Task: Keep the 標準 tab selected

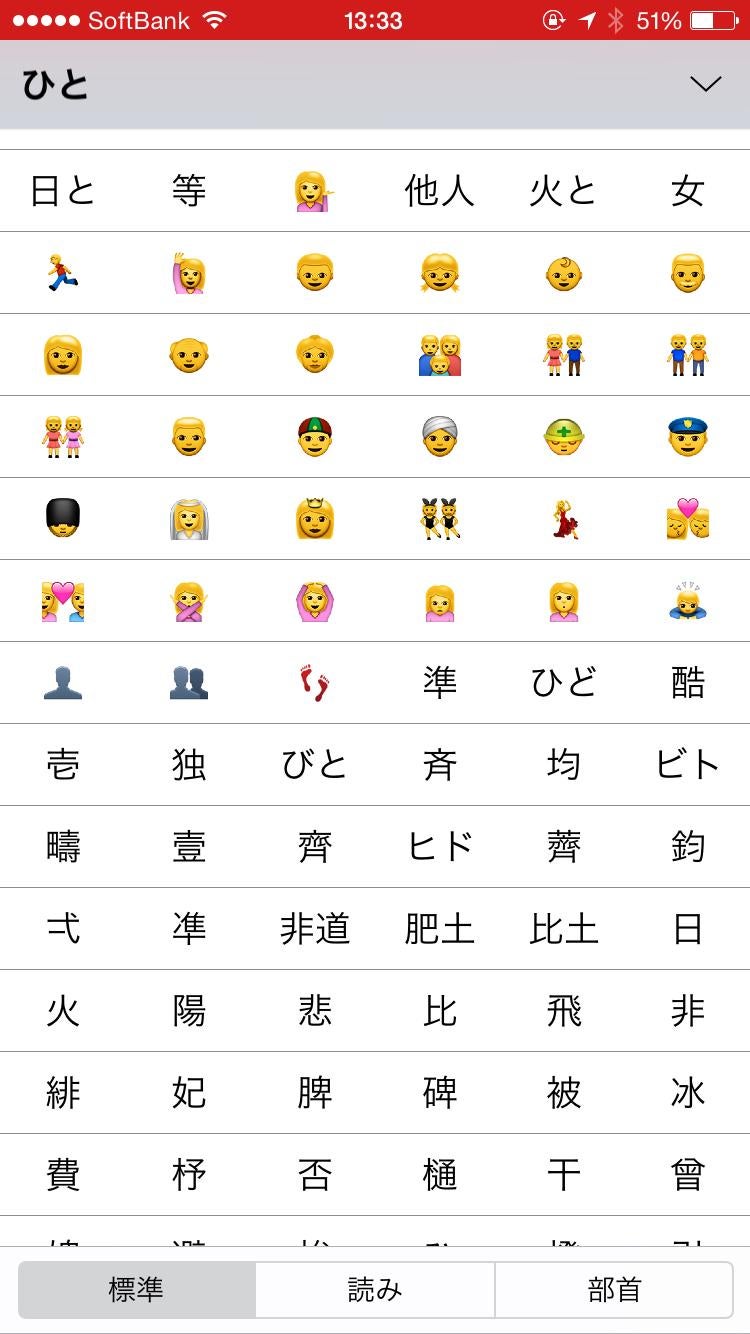Action: (x=137, y=1289)
